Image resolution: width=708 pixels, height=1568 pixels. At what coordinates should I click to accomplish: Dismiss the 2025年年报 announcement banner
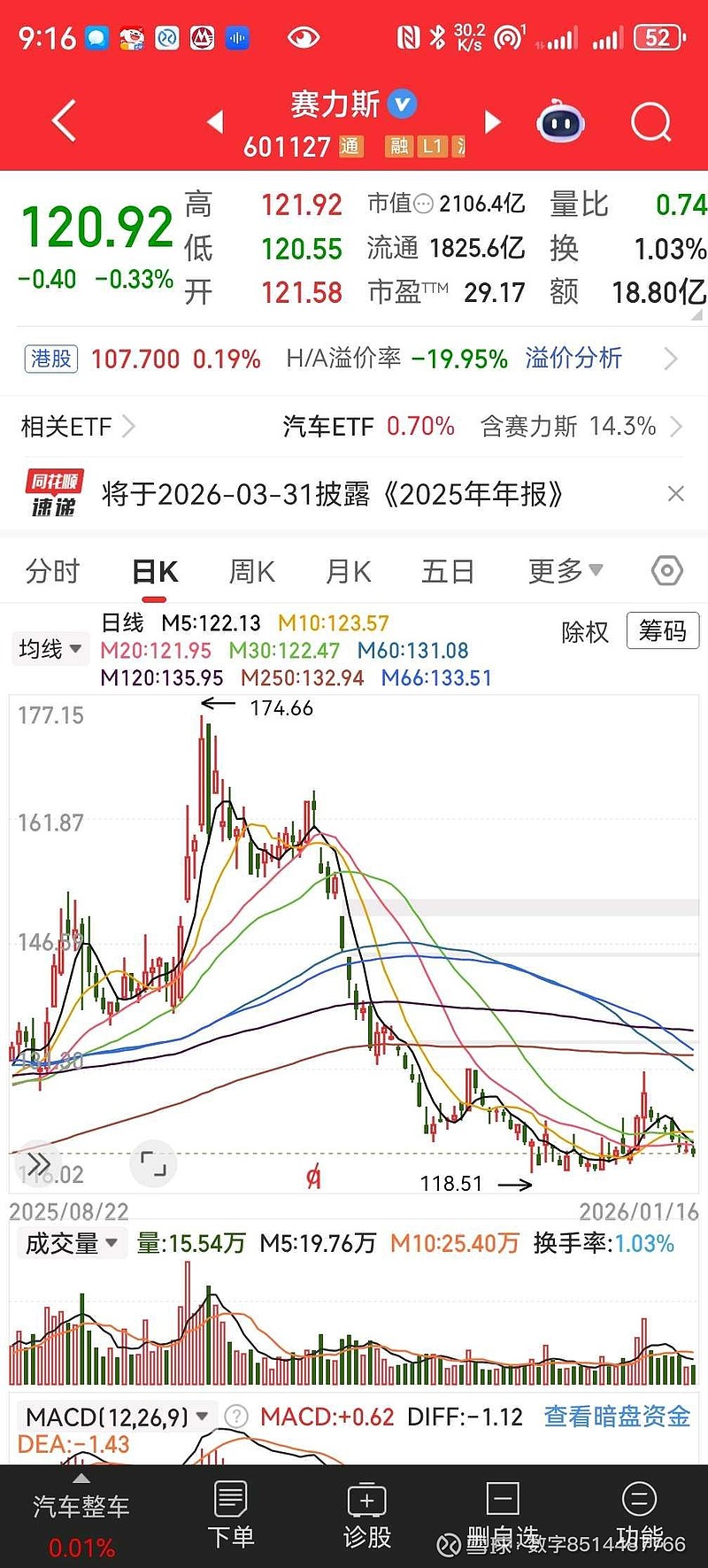pyautogui.click(x=675, y=493)
